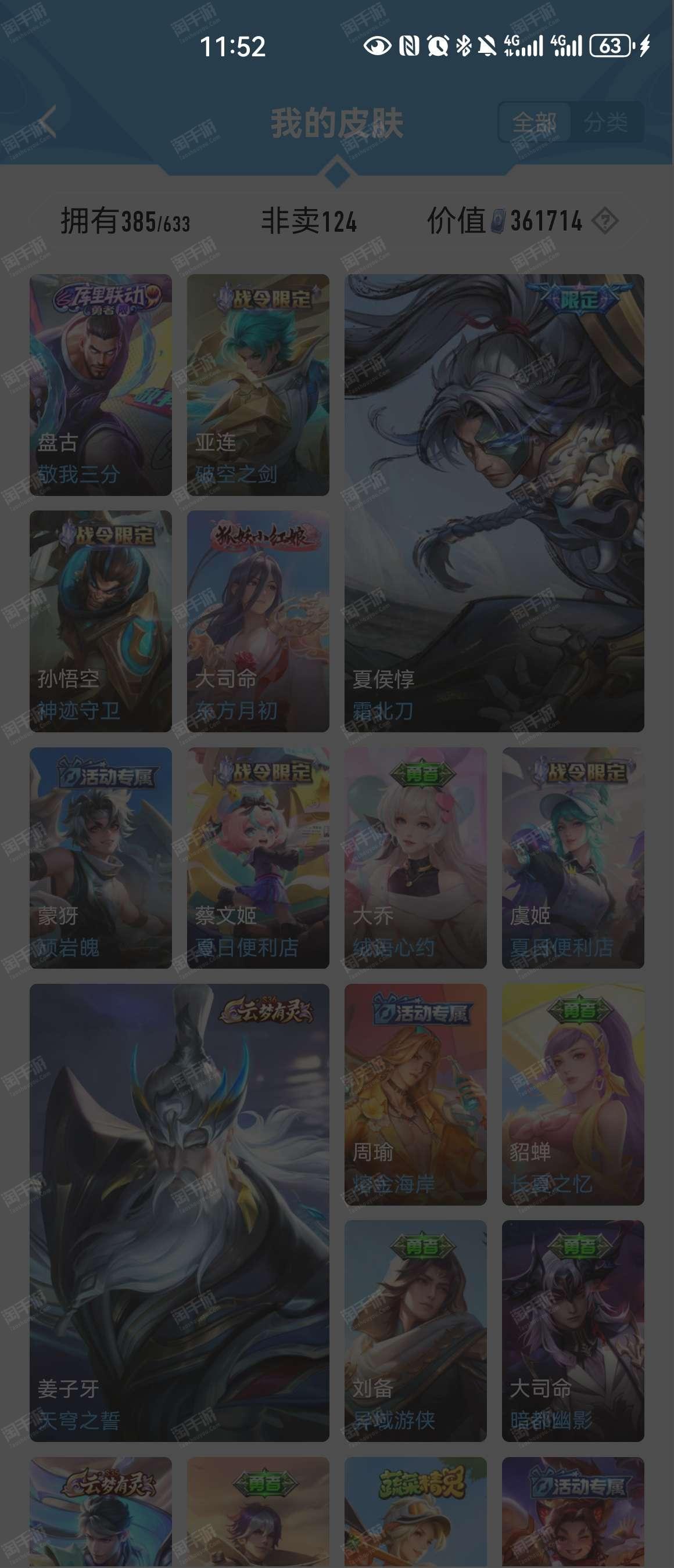
Task: Go back using the top-left arrow
Action: pos(44,122)
